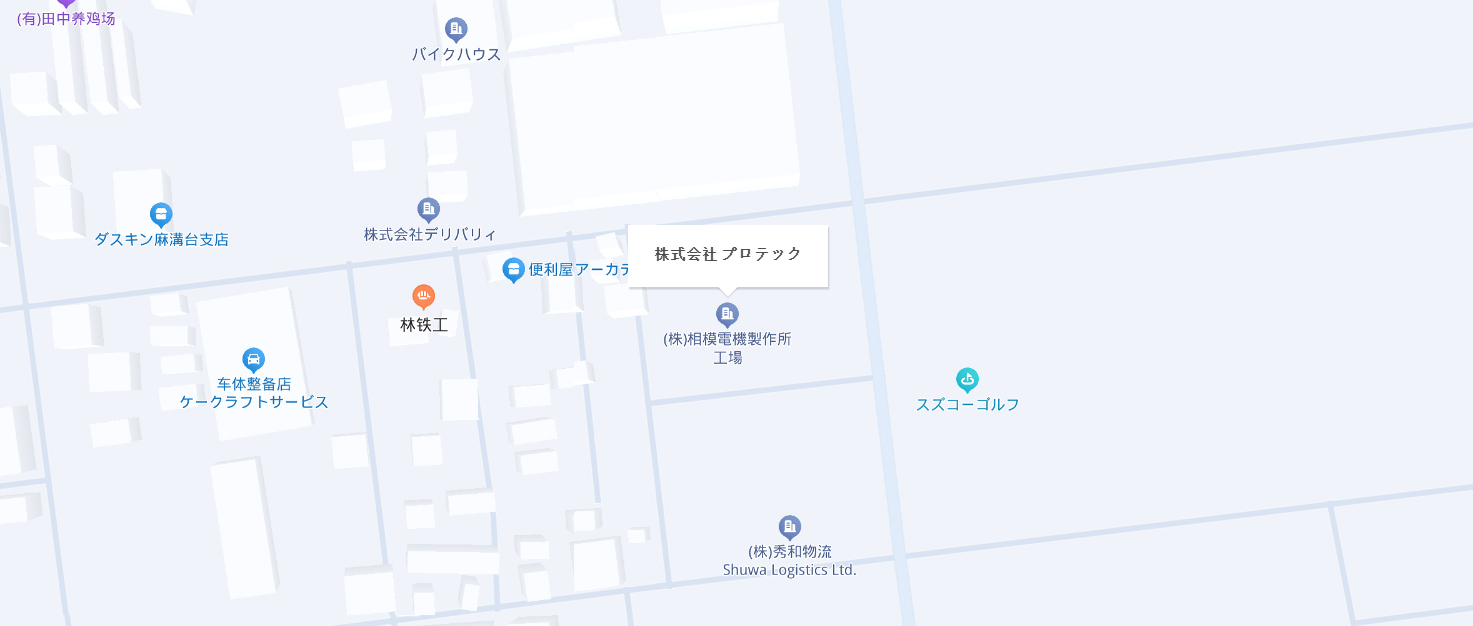Open the ダスキン麻溝台支店 map pin
This screenshot has height=626, width=1473.
161,214
